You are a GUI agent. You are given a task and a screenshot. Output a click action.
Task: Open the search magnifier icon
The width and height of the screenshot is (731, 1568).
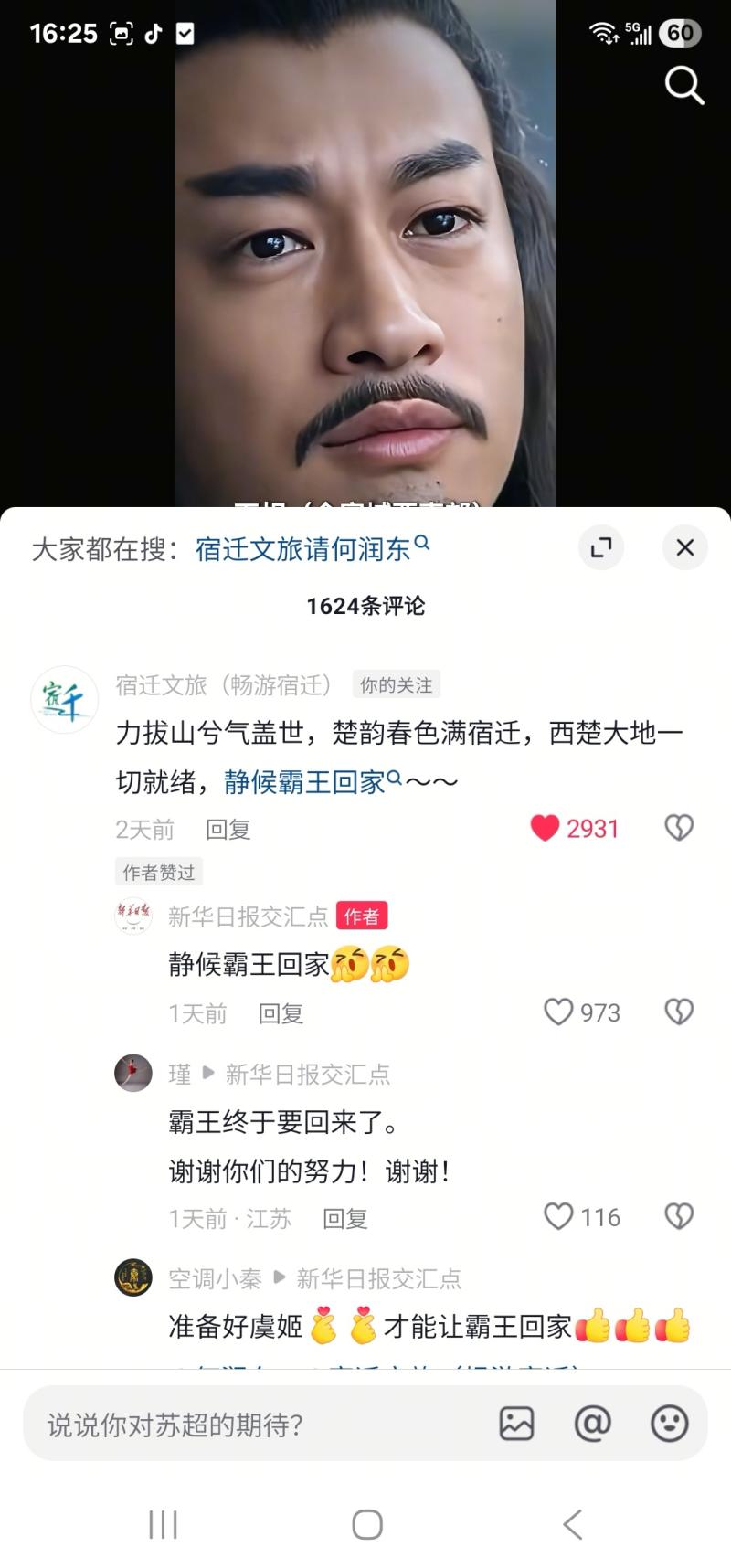coord(683,86)
